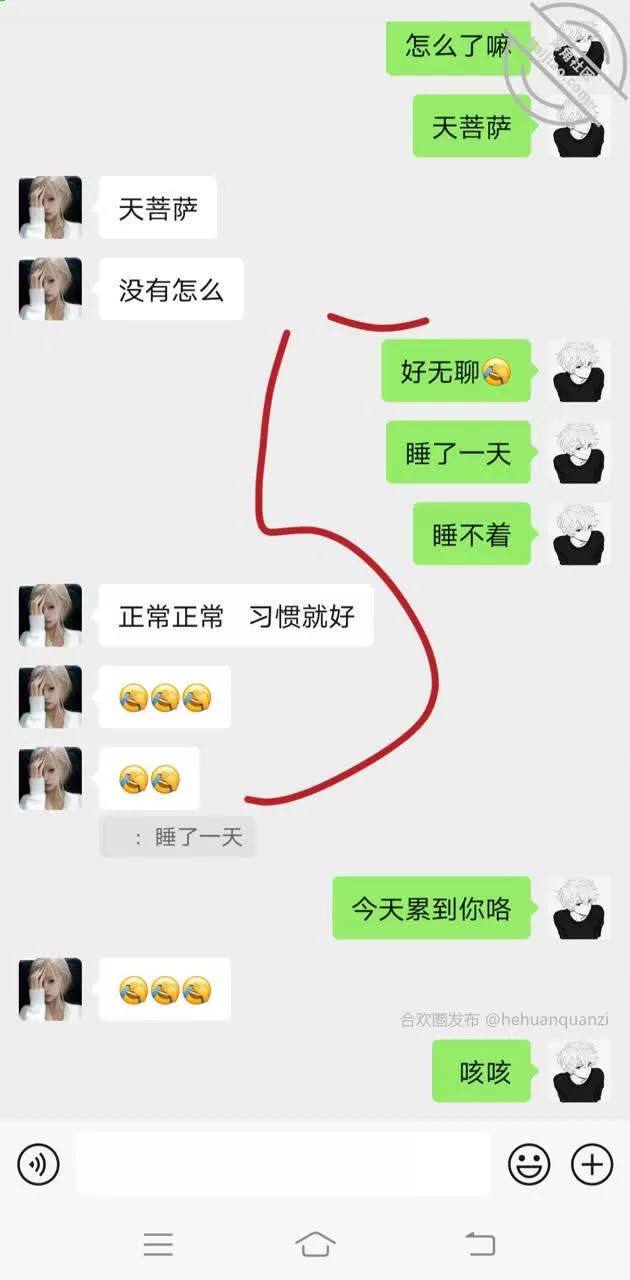This screenshot has height=1280, width=630.
Task: Open the emoji sticker panel
Action: 529,1165
